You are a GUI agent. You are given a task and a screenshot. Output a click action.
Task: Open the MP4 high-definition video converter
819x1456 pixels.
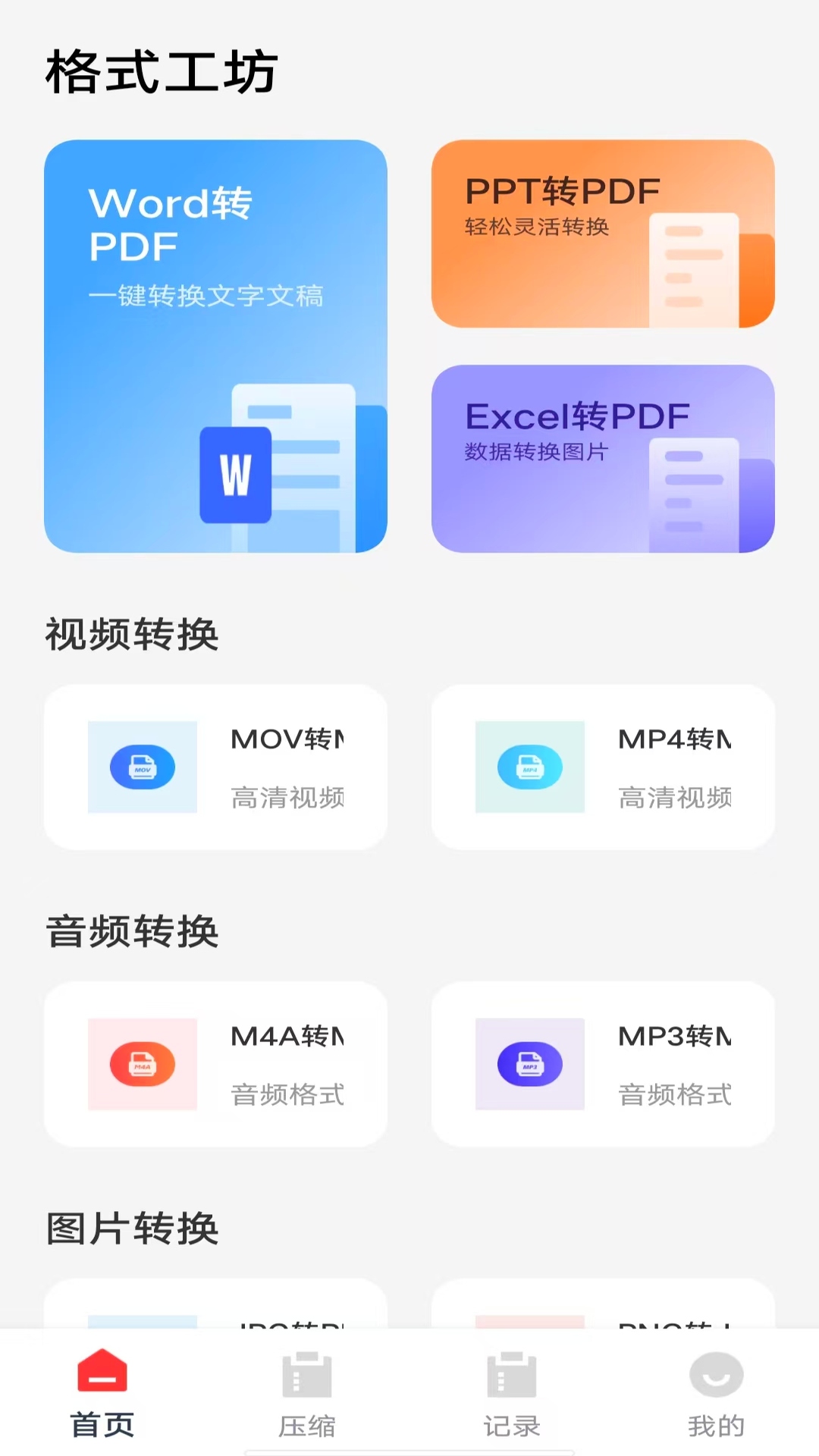coord(602,767)
